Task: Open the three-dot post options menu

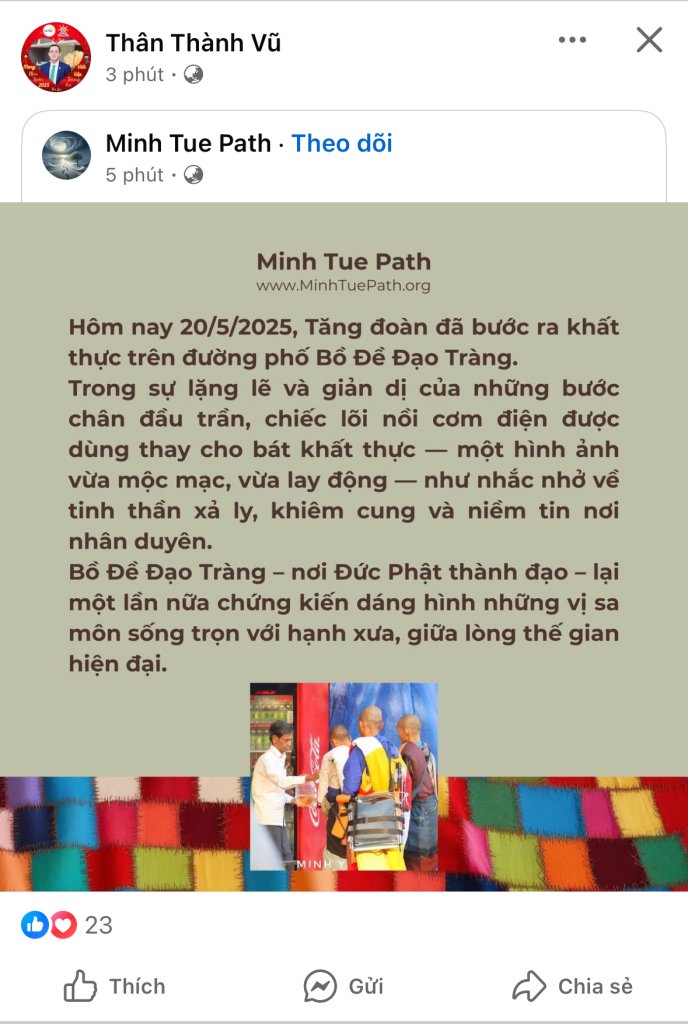Action: (572, 40)
